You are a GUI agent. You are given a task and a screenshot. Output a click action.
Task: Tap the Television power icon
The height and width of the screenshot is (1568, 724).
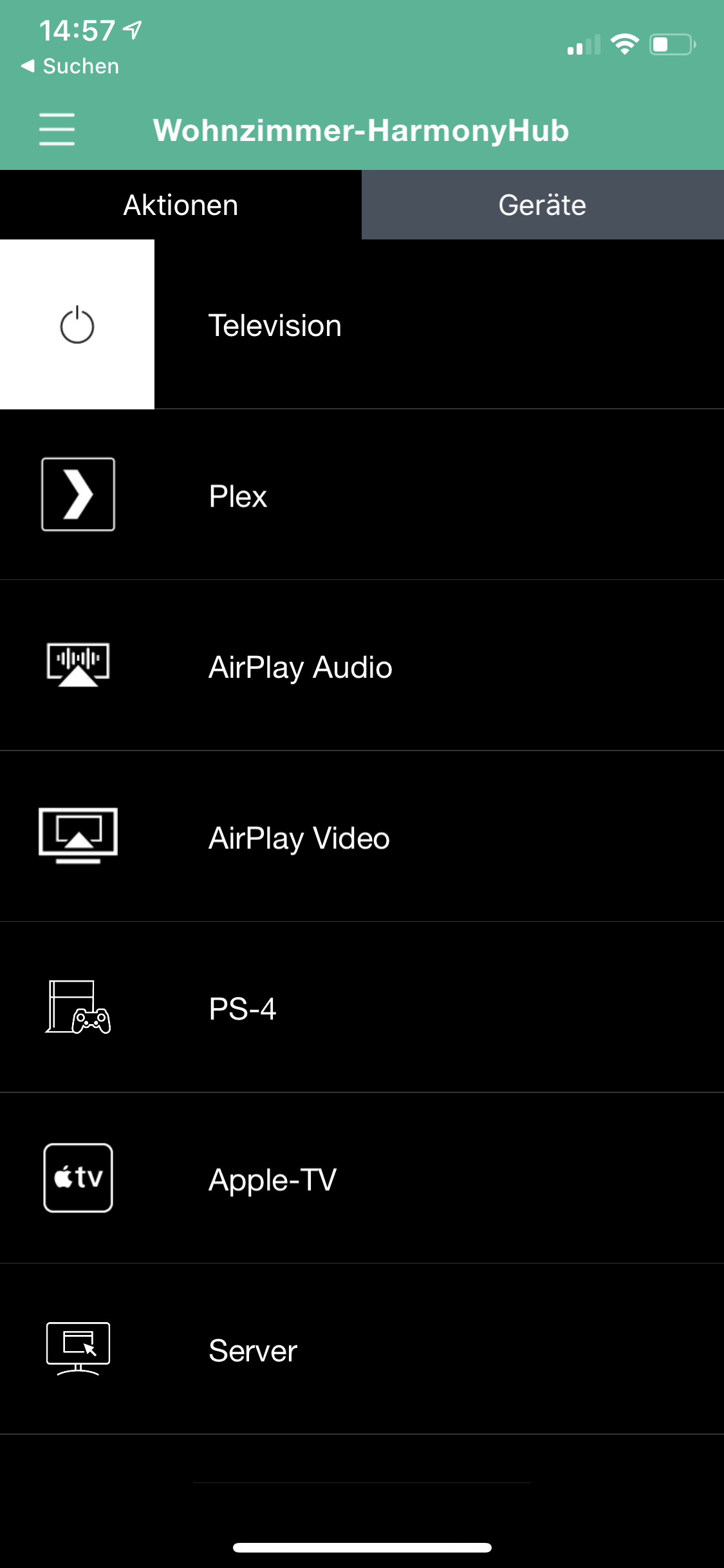pos(77,324)
